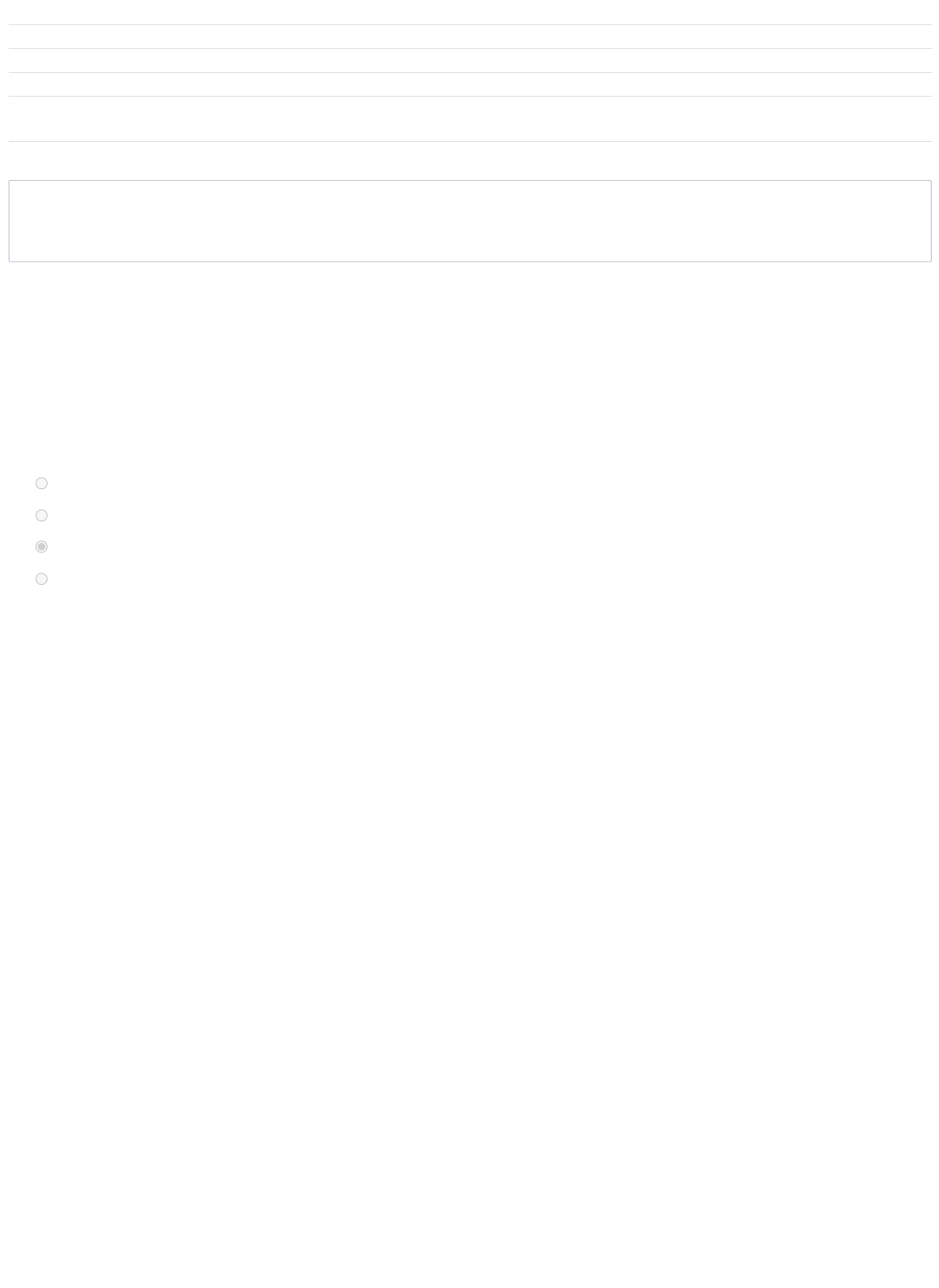Choose the fourth radio button
939x1288 pixels.
(x=41, y=579)
